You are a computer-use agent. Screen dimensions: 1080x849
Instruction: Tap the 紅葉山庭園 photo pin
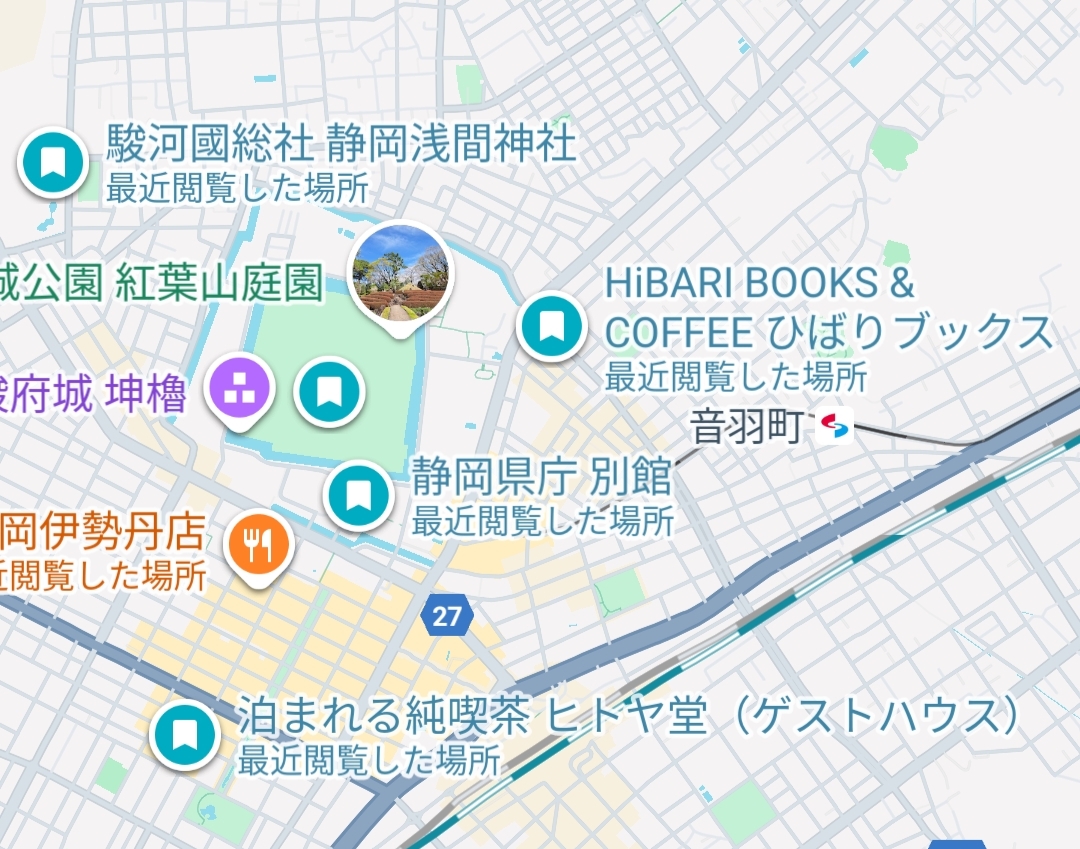401,276
